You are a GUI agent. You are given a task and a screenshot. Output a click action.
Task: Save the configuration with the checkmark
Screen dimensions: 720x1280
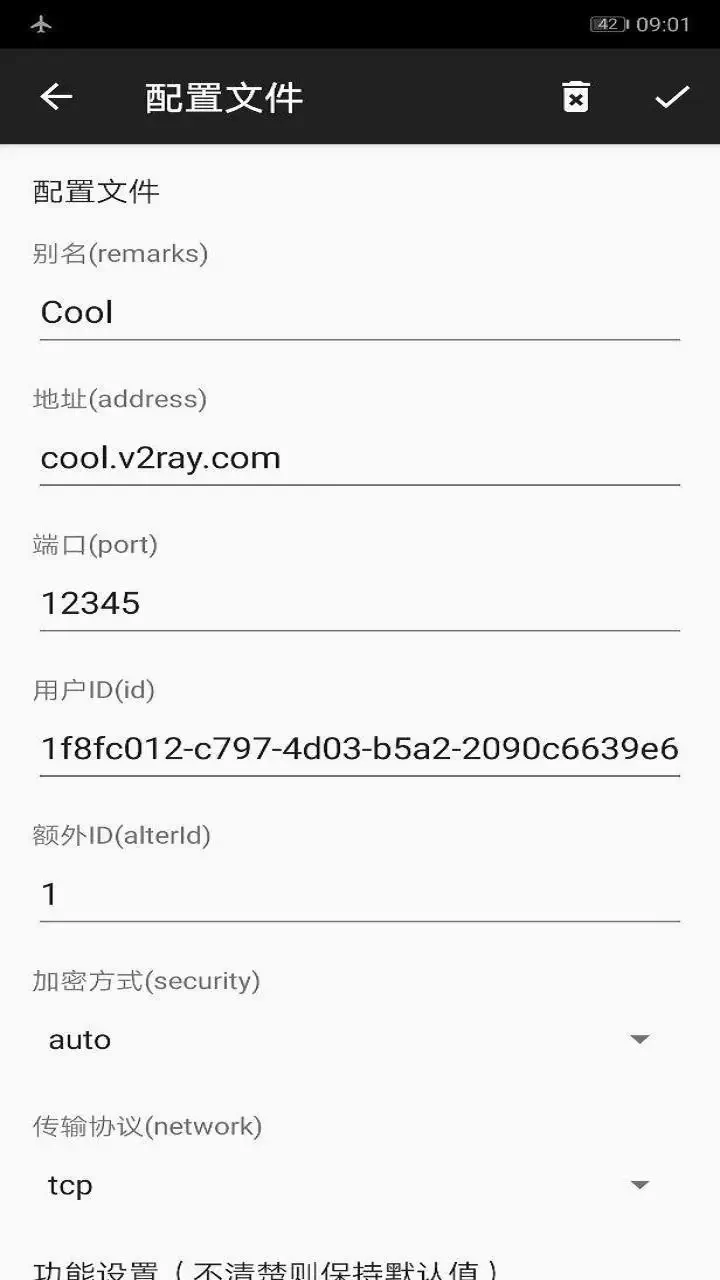click(x=672, y=97)
